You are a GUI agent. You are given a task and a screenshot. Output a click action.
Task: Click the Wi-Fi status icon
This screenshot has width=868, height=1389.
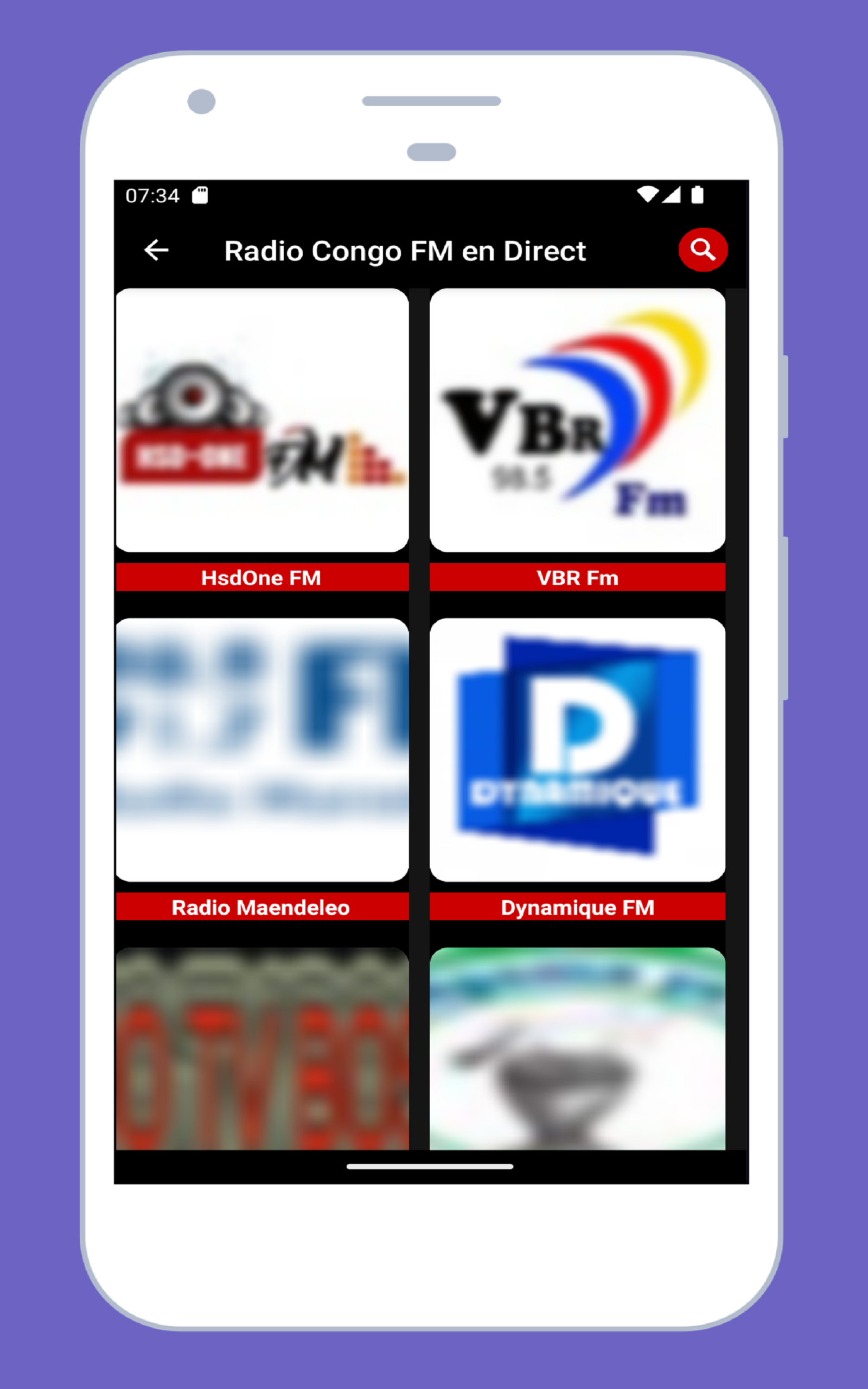648,195
